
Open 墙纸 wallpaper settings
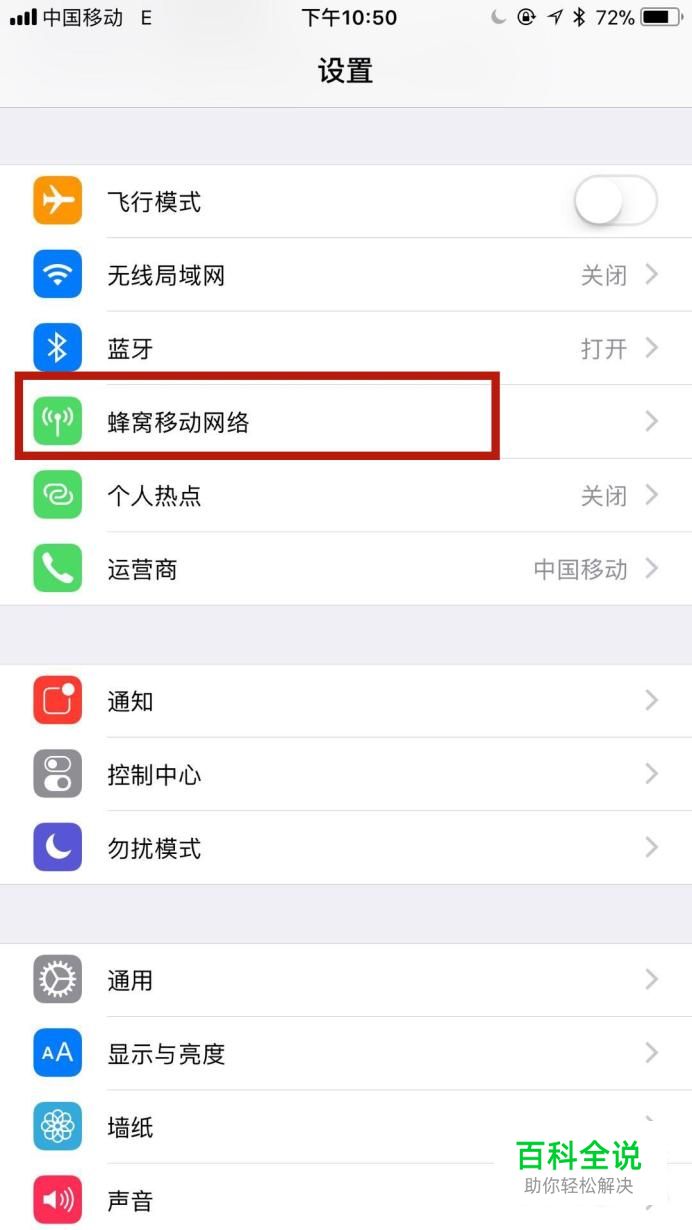pos(300,1127)
